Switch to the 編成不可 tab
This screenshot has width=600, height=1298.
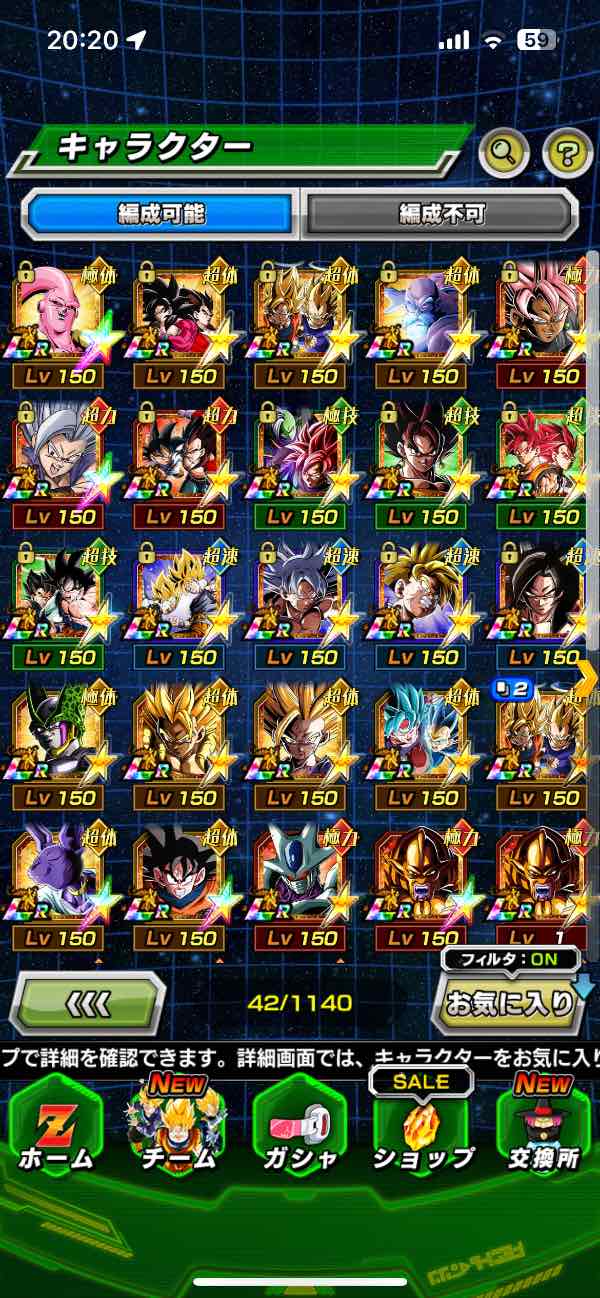441,213
